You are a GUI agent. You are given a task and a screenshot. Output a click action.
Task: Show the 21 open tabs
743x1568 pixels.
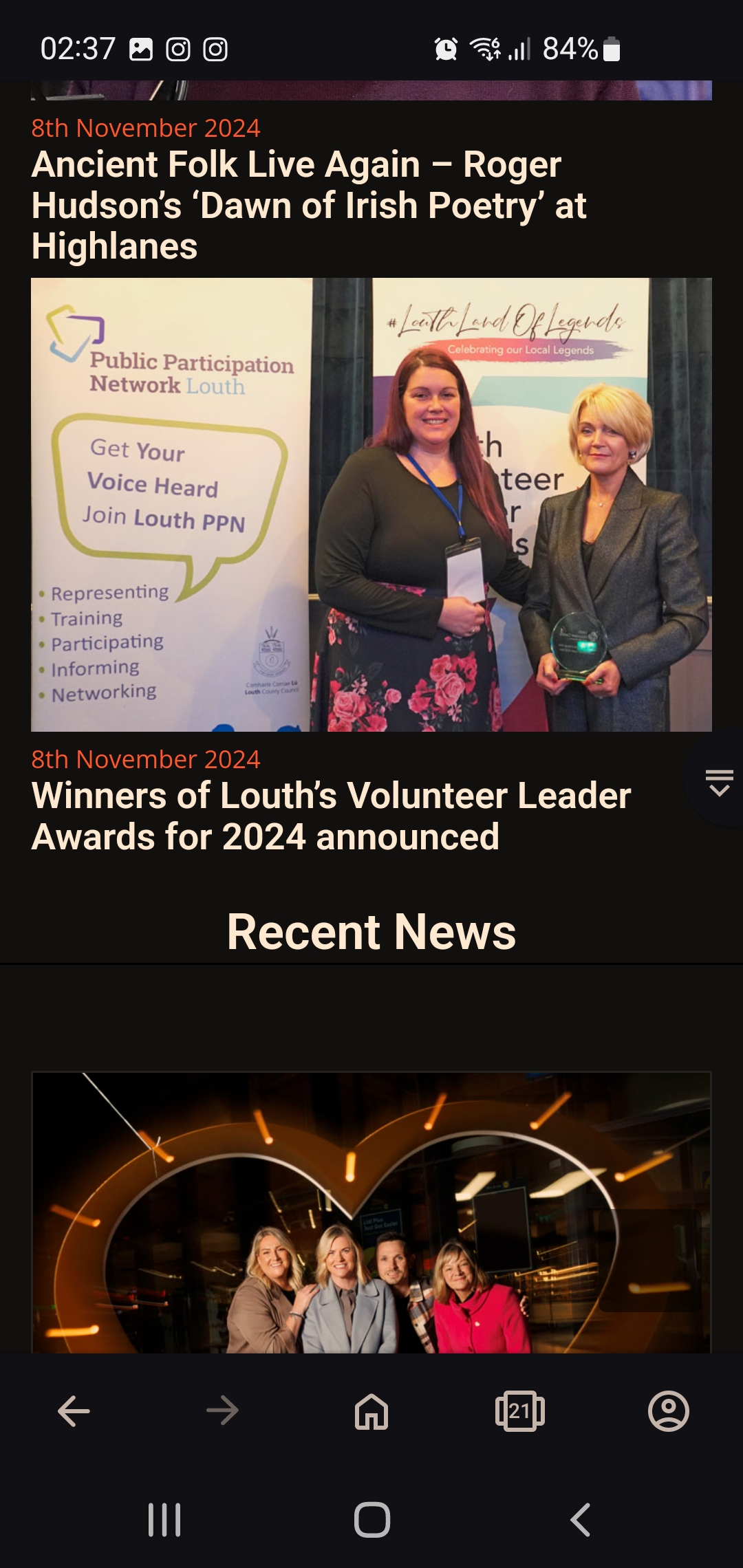tap(520, 1411)
